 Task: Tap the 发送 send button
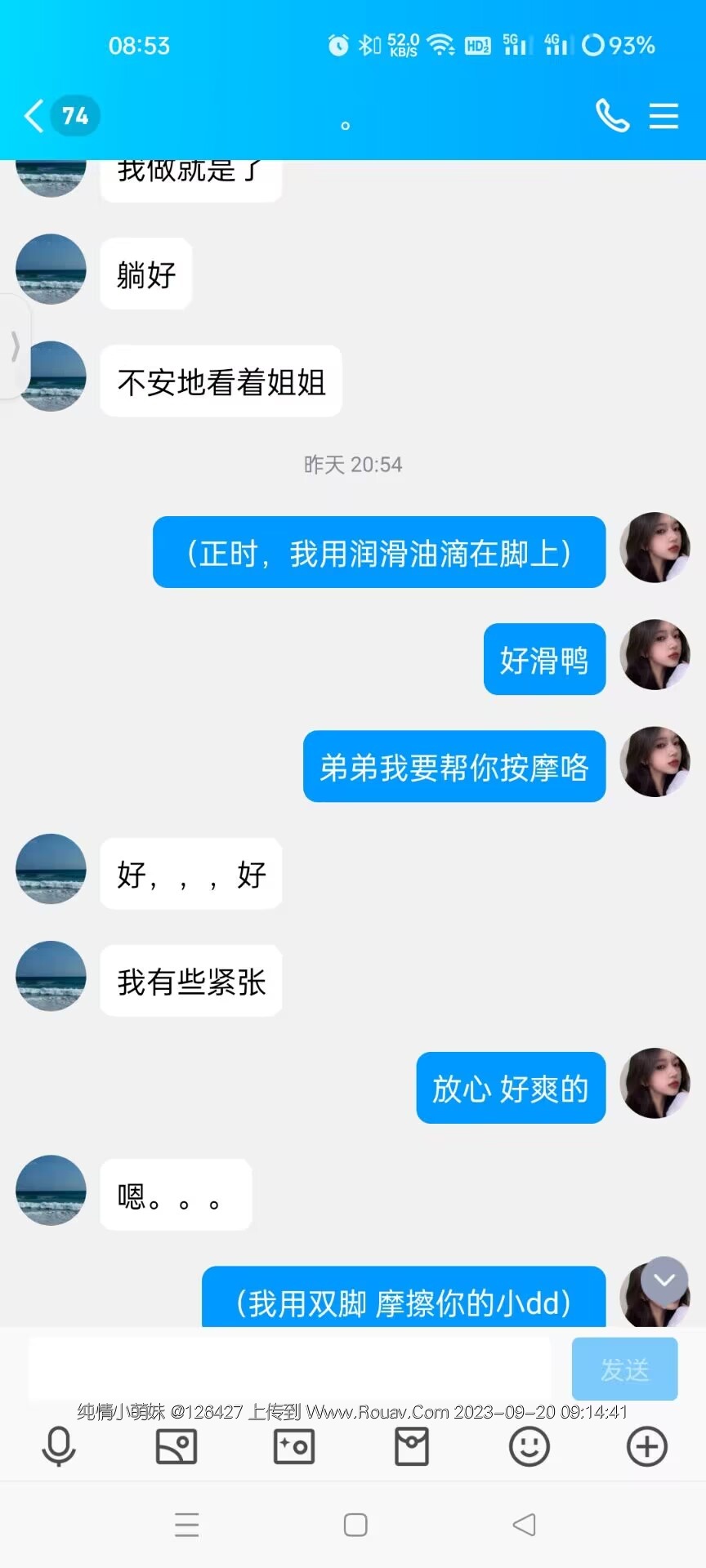click(x=624, y=1370)
